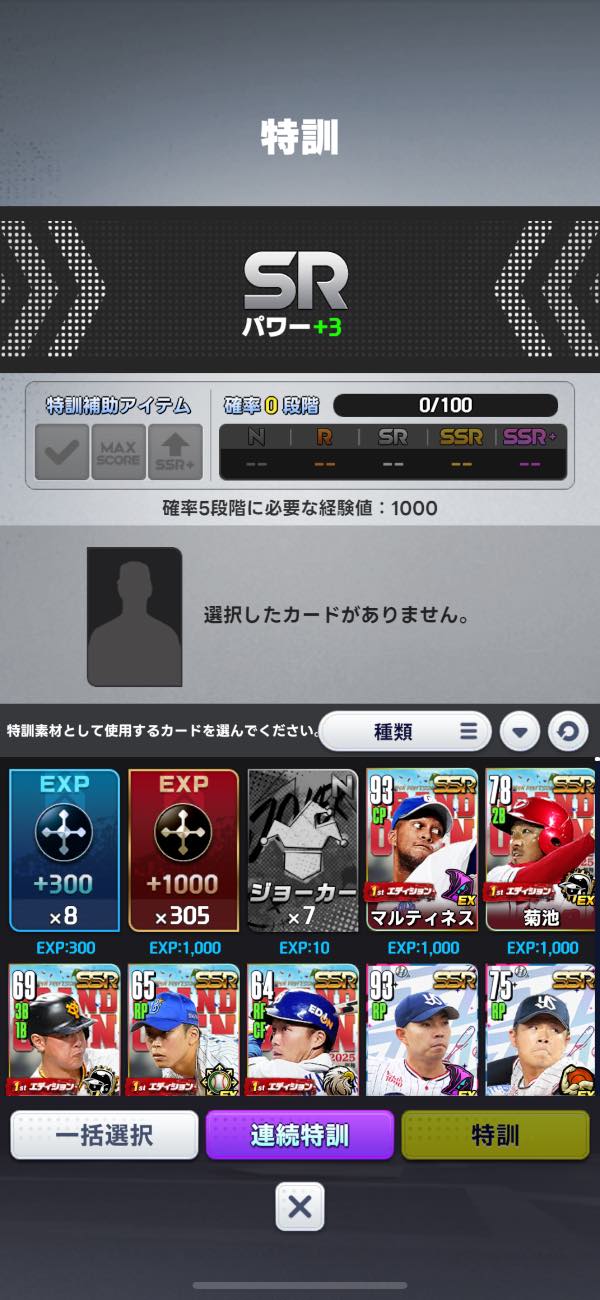Screen dimensions: 600x1300
Task: Open the 種類 sort menu
Action: pyautogui.click(x=404, y=731)
